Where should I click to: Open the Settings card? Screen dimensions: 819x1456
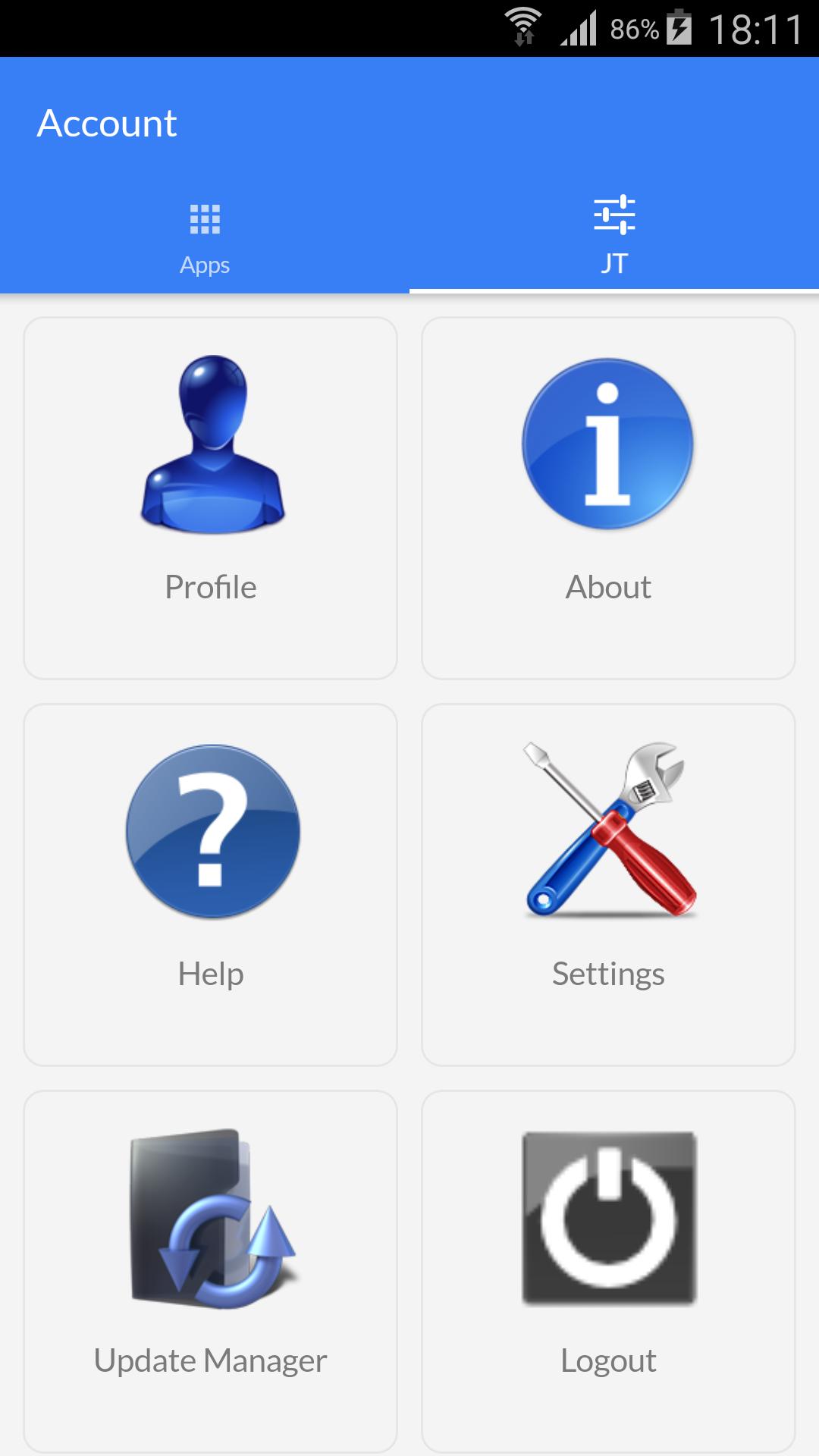[x=608, y=885]
